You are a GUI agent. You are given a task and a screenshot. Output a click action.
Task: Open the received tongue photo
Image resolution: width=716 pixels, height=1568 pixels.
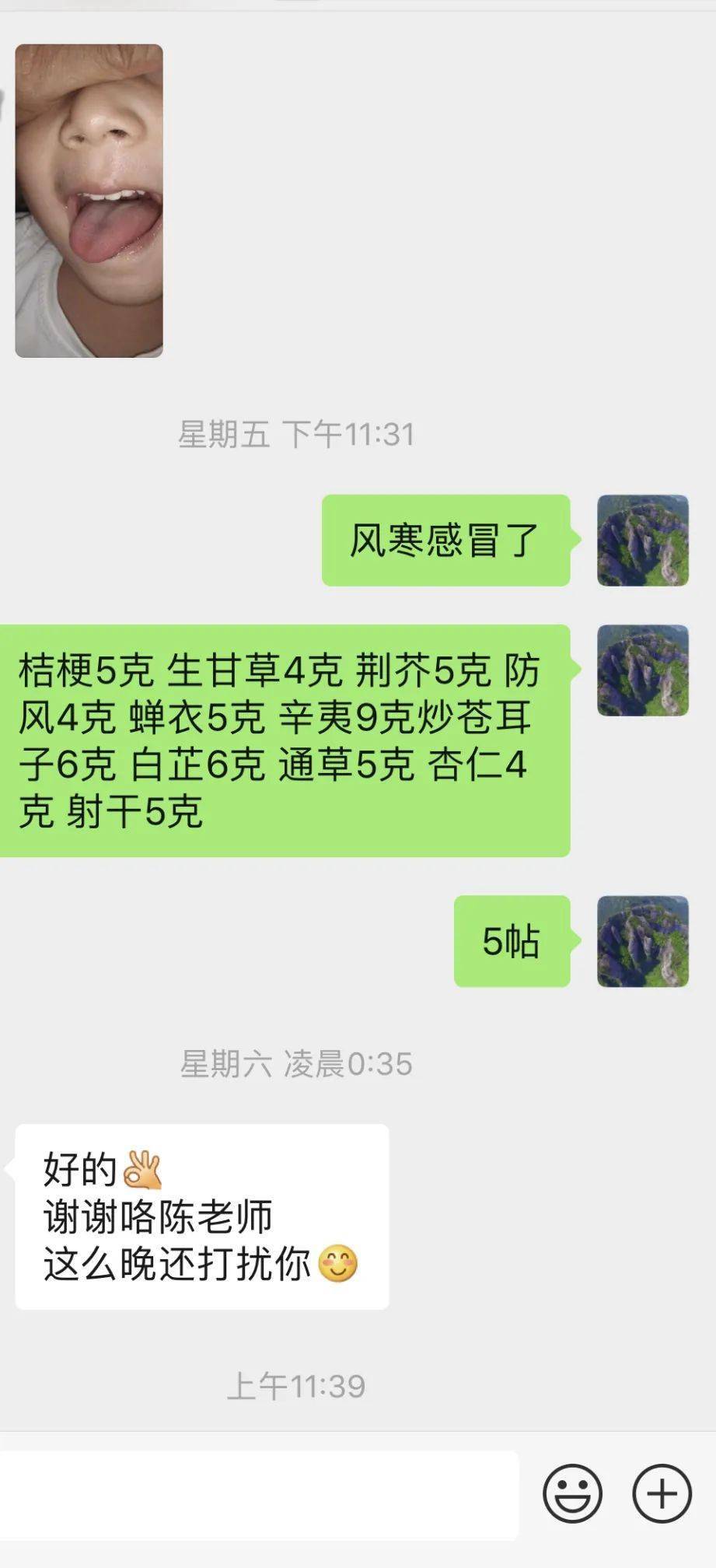click(x=89, y=201)
